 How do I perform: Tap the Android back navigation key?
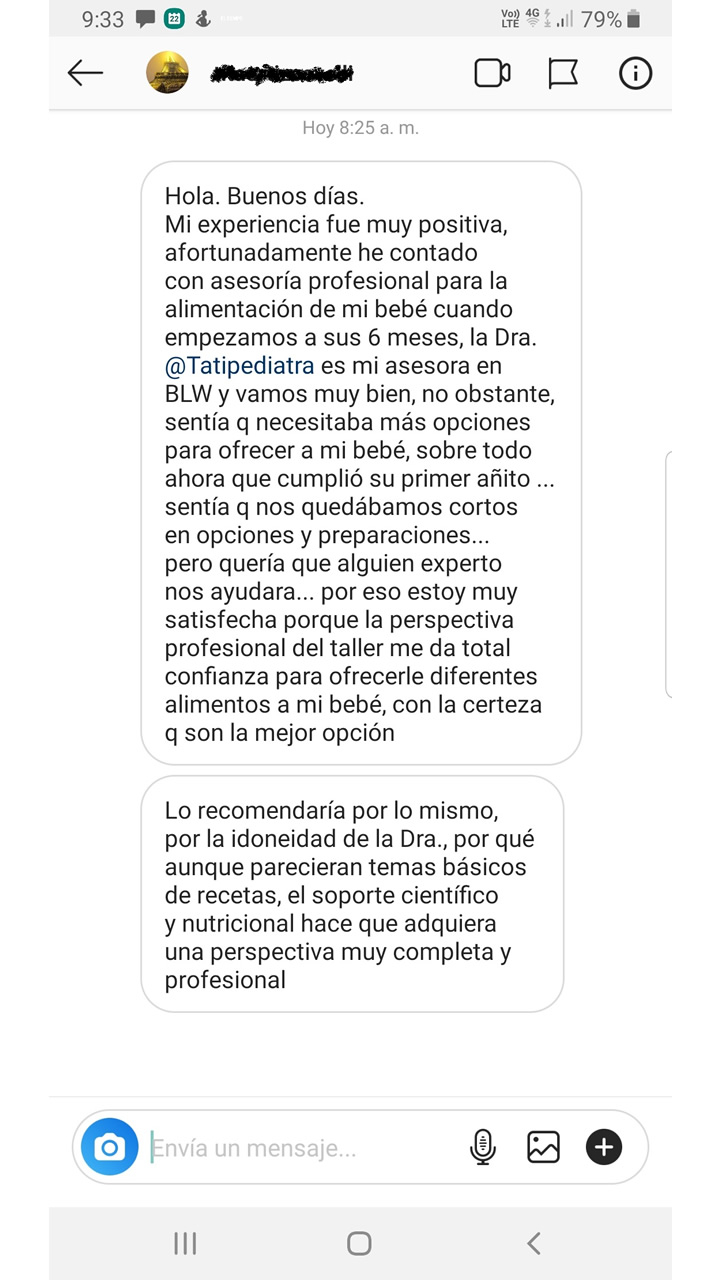coord(533,1244)
